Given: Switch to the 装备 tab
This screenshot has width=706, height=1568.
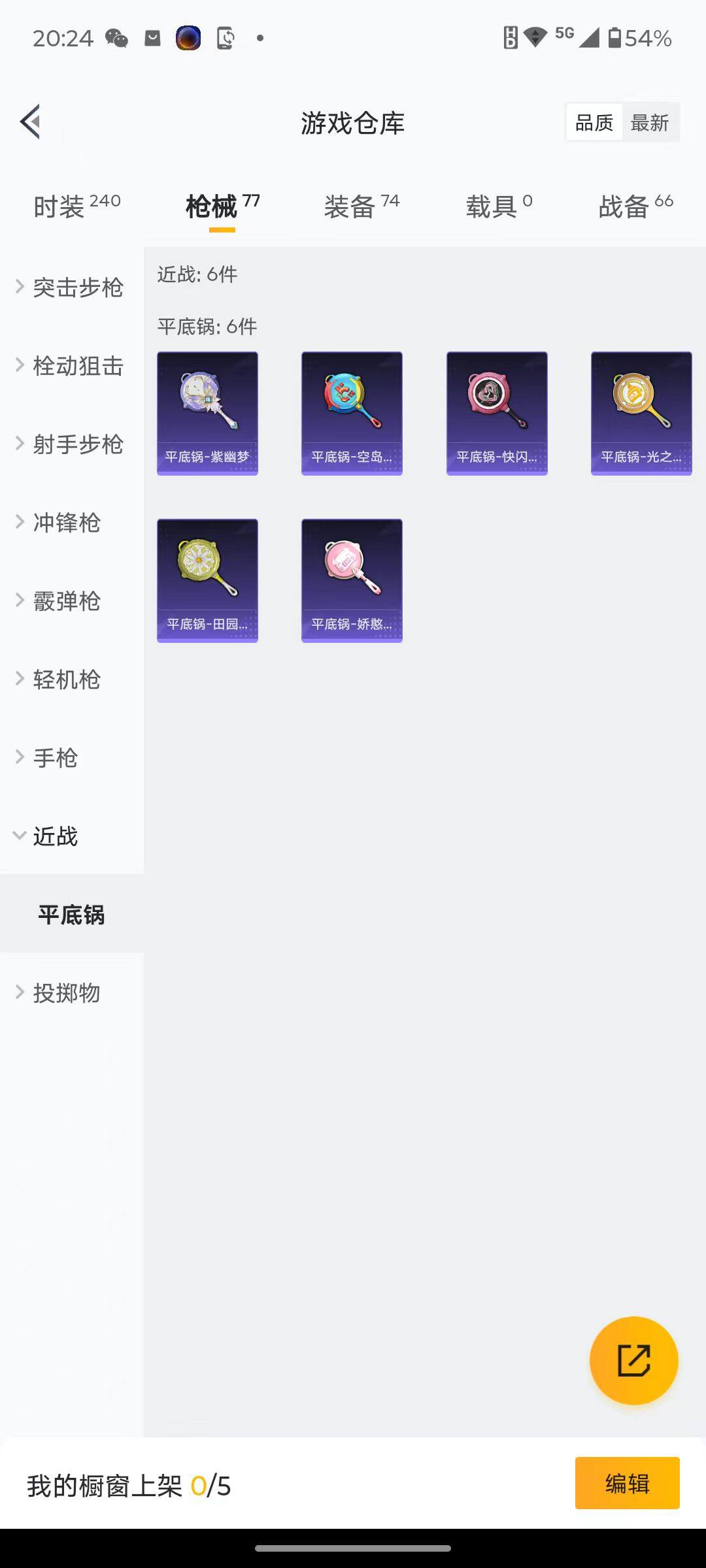Looking at the screenshot, I should (361, 206).
